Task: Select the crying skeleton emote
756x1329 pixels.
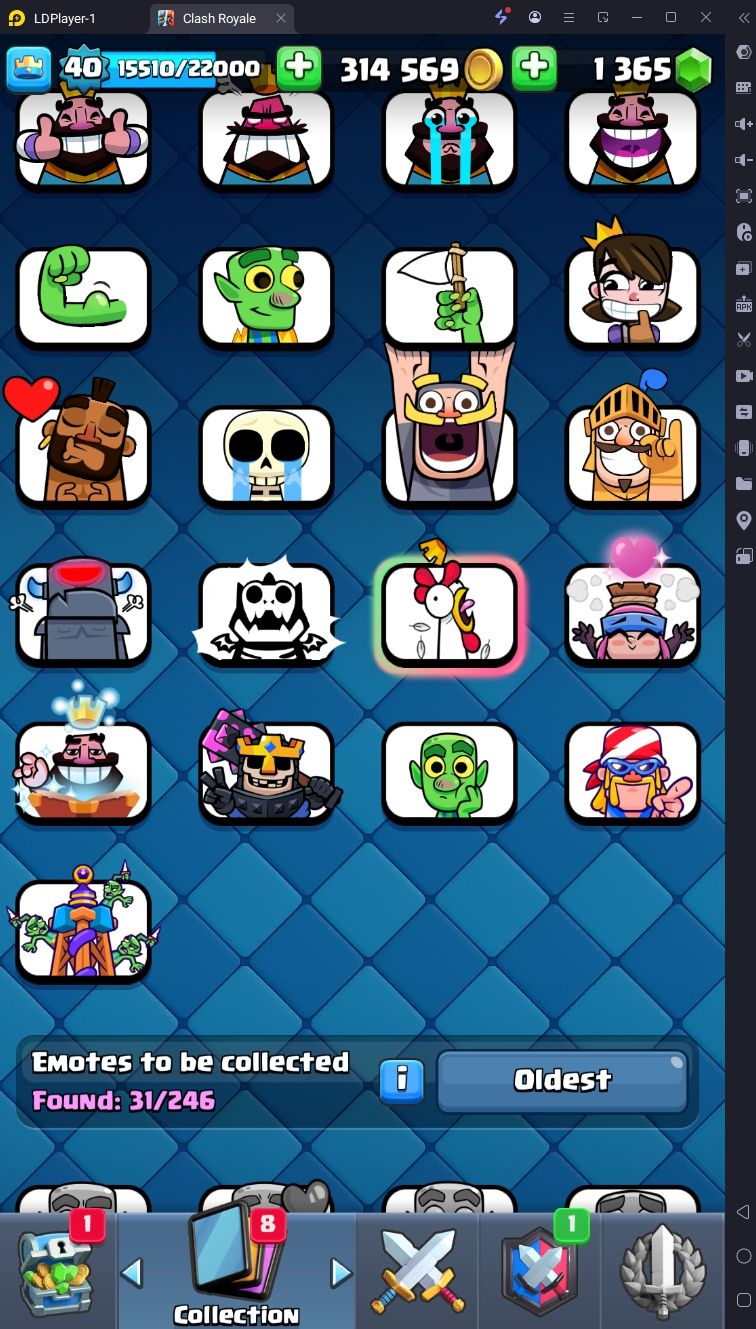Action: tap(266, 456)
